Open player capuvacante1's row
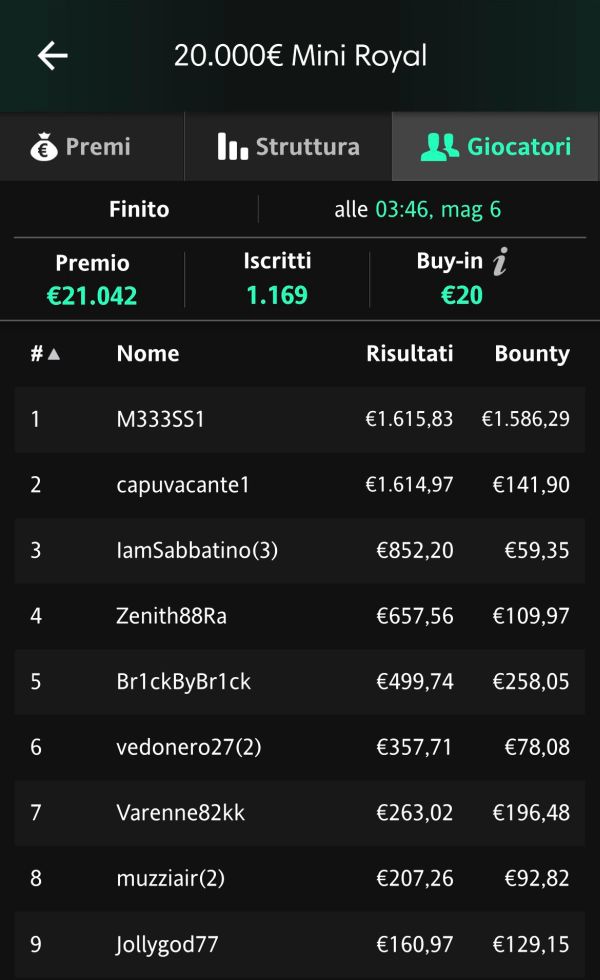This screenshot has height=980, width=600. click(300, 485)
